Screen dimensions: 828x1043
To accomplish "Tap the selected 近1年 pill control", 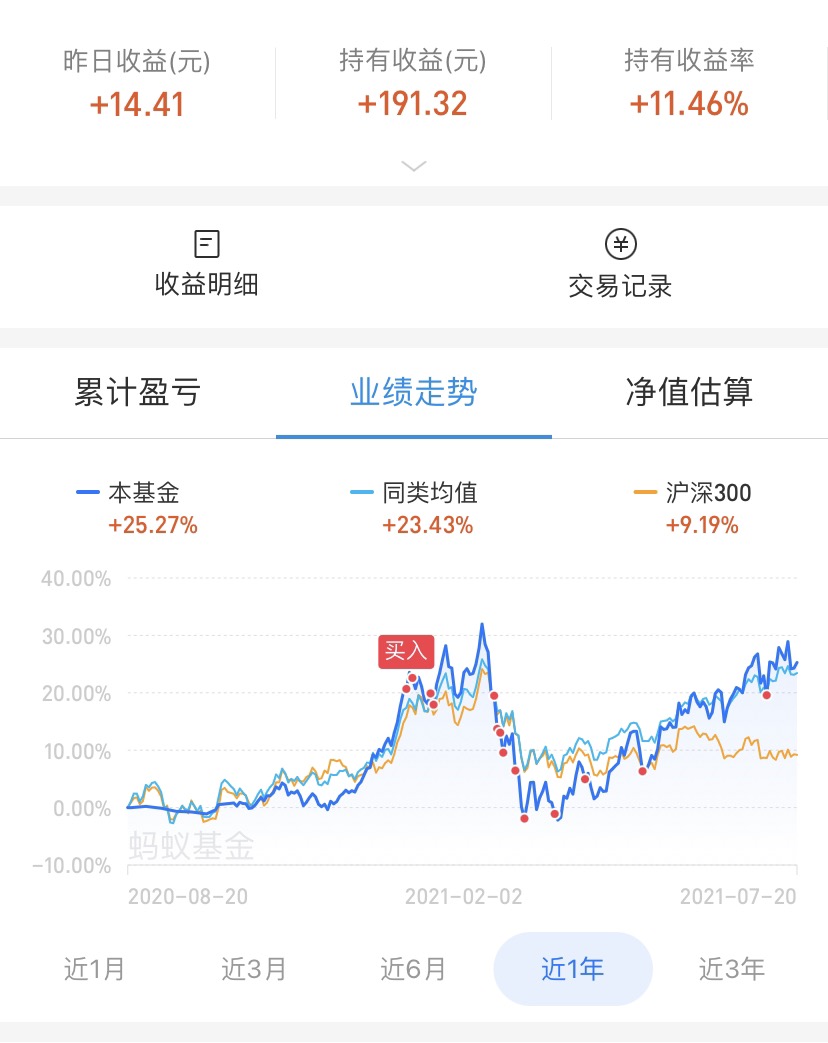I will coord(572,968).
